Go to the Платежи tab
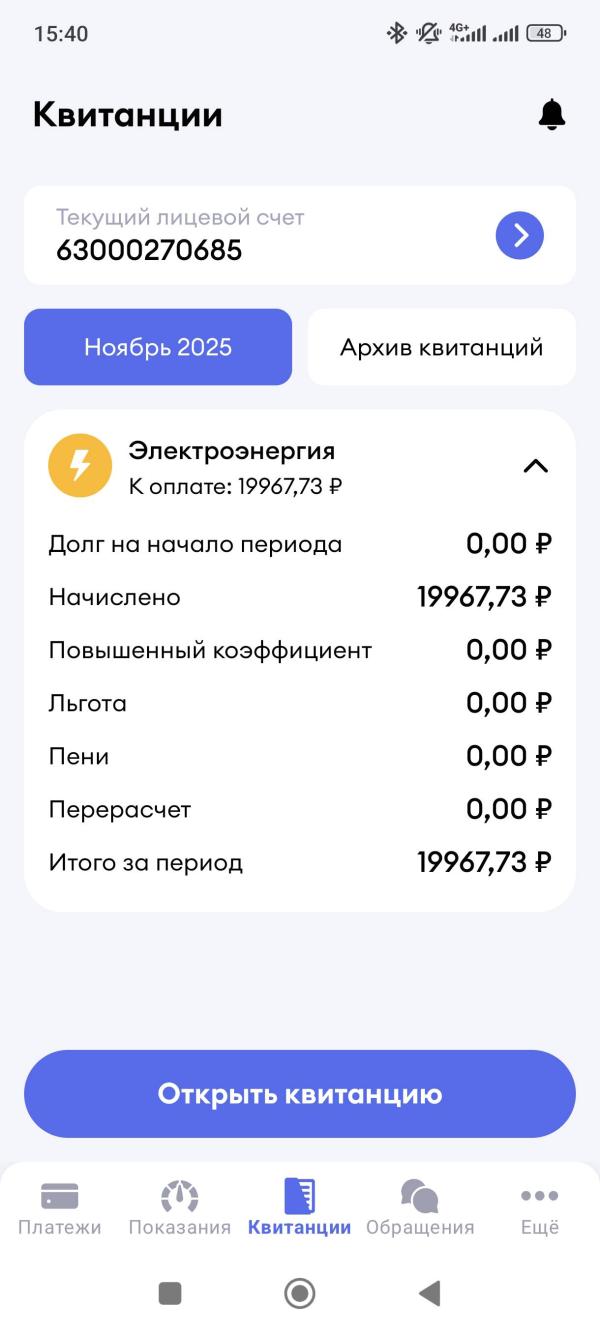 [60, 1208]
